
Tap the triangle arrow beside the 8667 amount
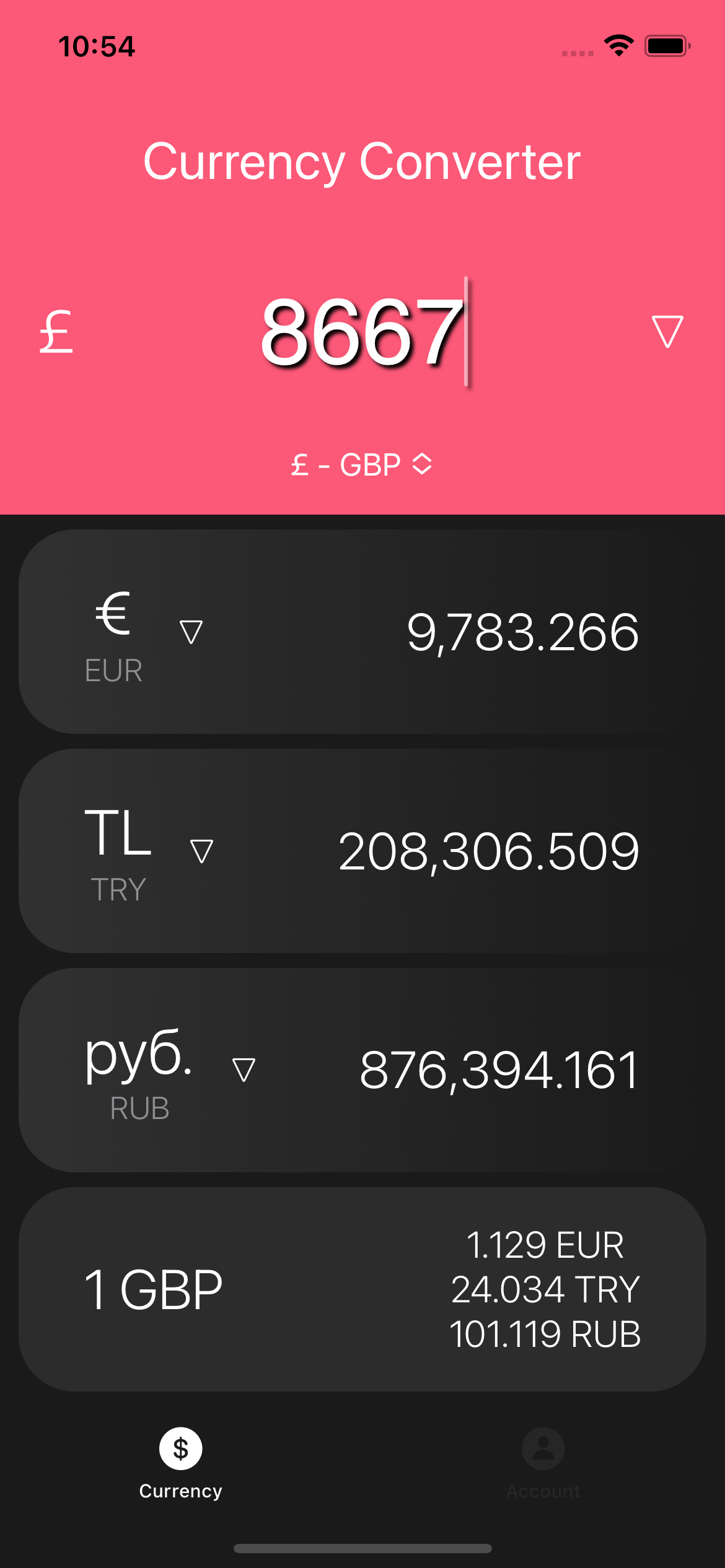[667, 331]
